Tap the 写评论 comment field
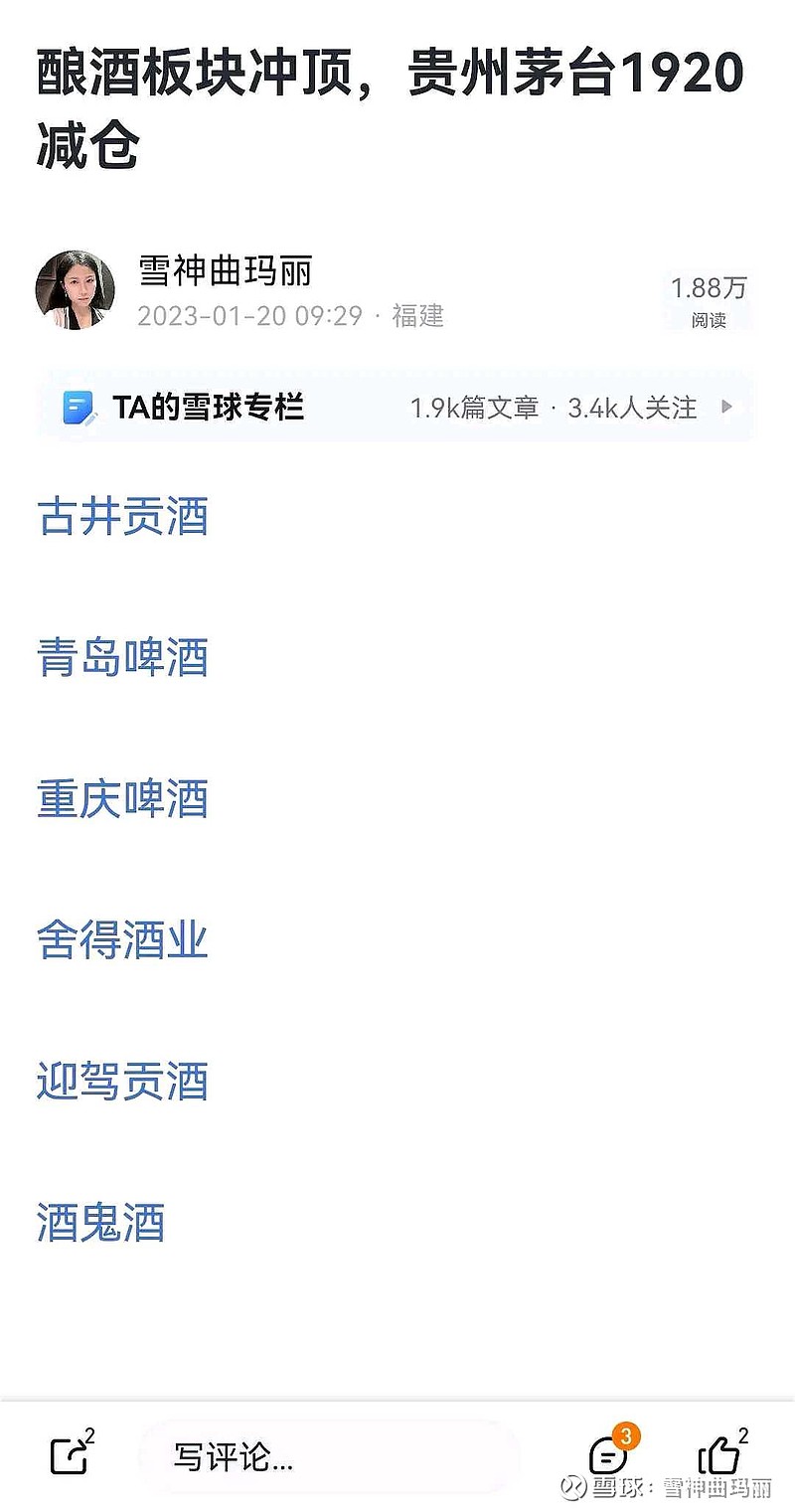This screenshot has width=795, height=1512. [328, 1457]
